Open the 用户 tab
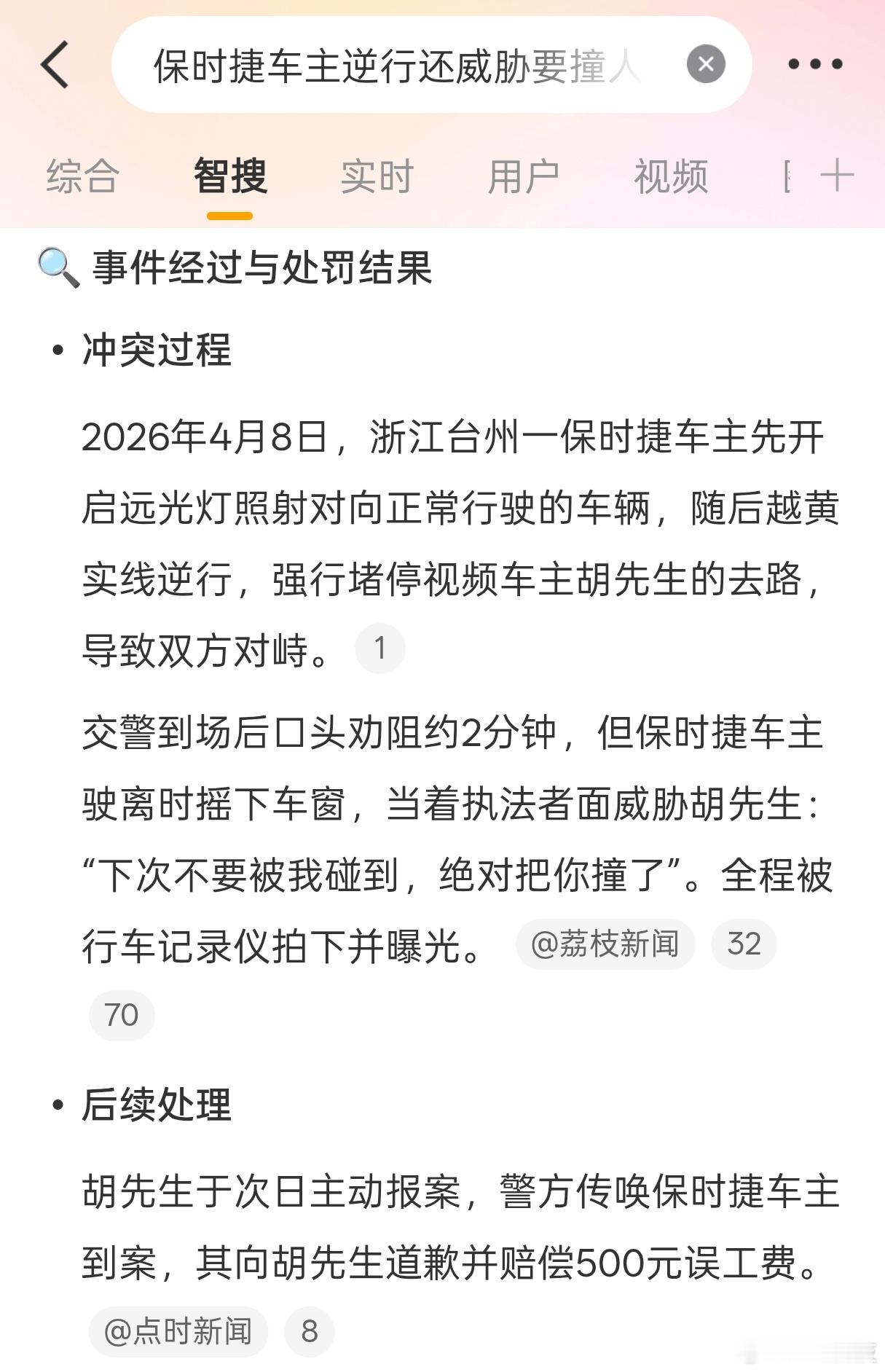 coord(525,175)
